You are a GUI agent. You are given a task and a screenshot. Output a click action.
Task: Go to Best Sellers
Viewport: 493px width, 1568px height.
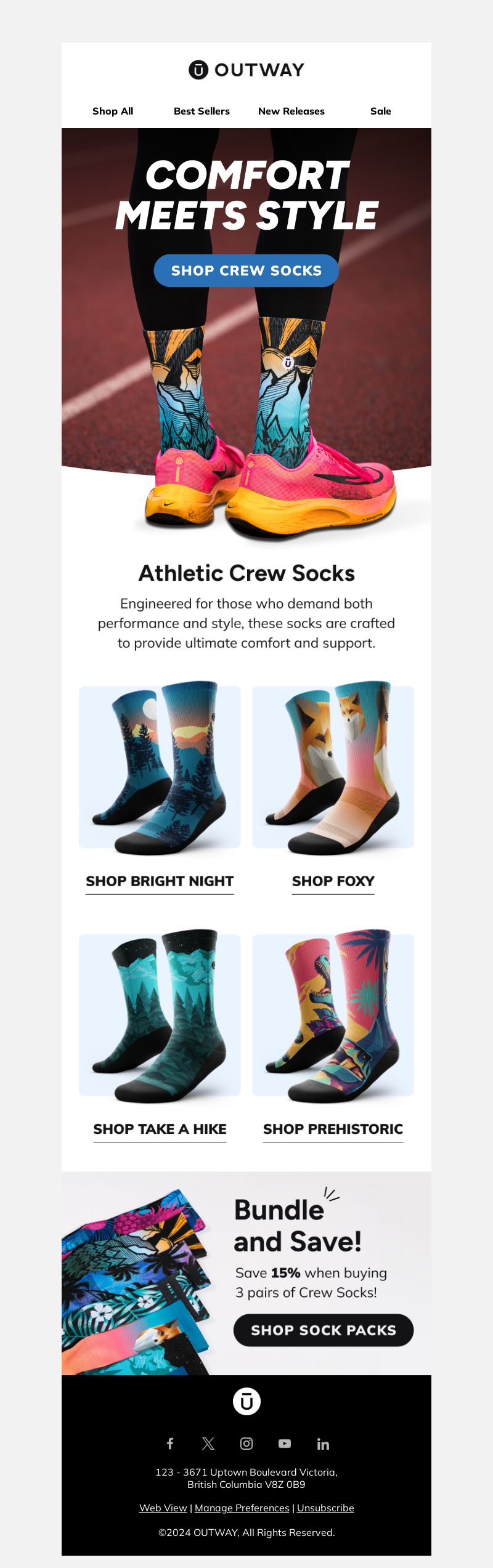tap(202, 111)
